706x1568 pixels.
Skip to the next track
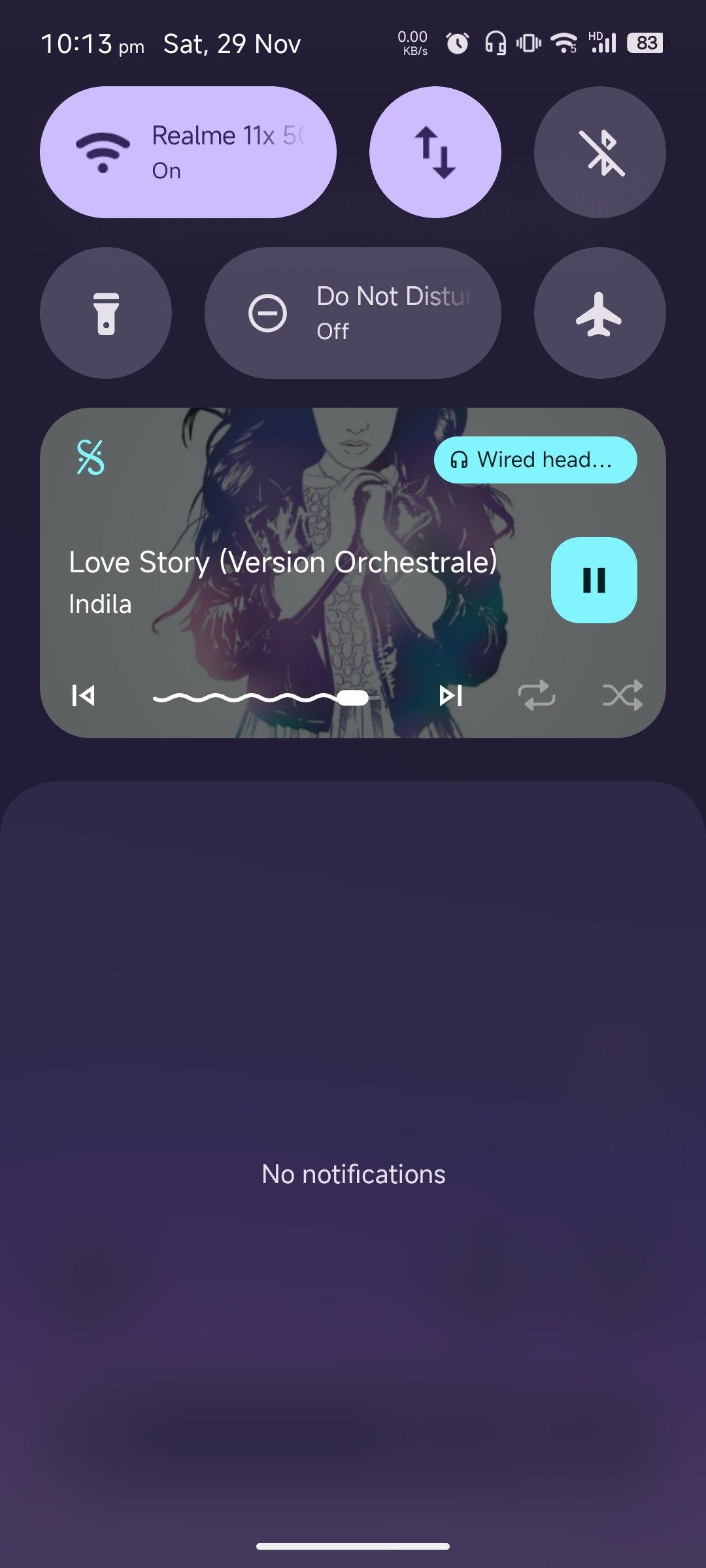point(451,696)
